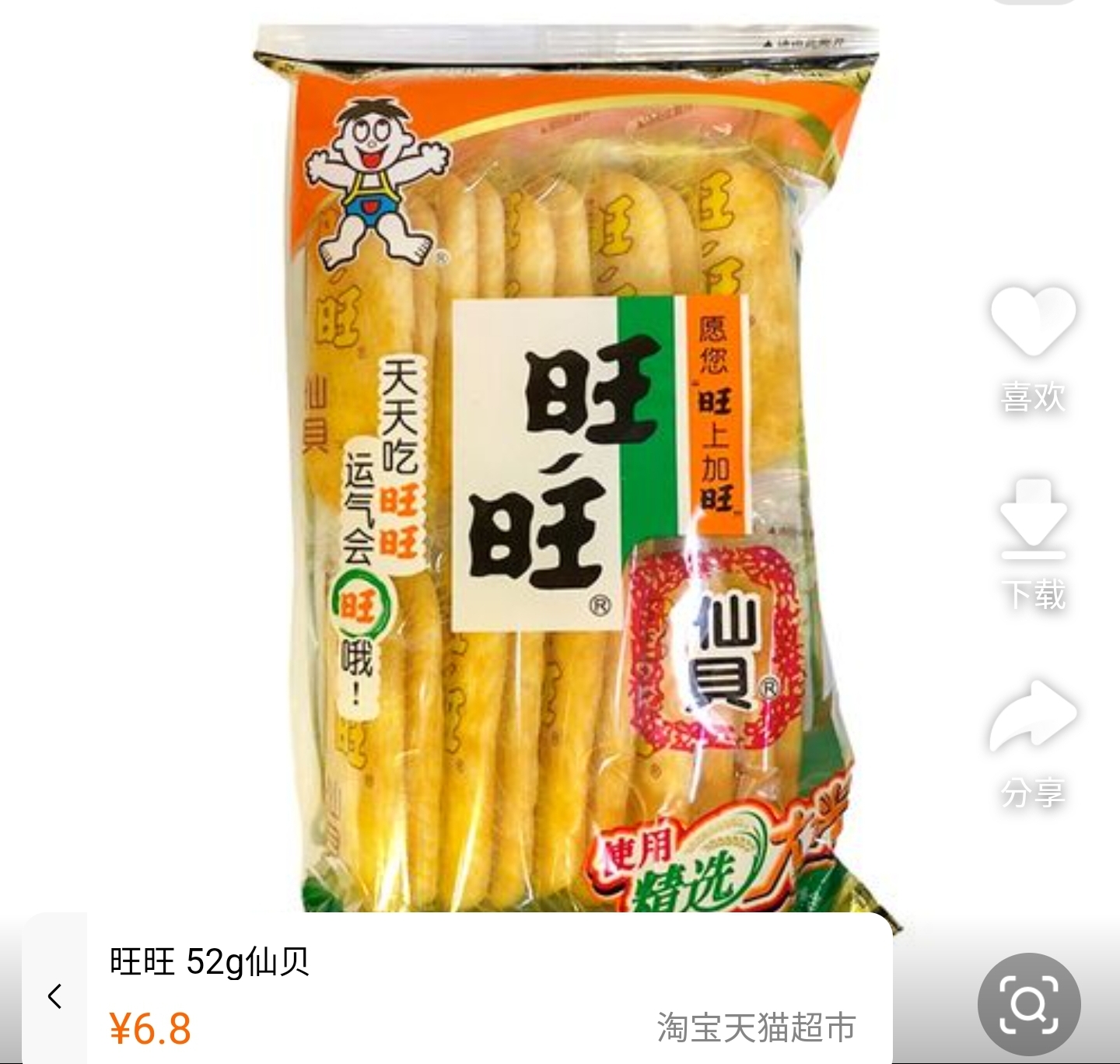Open the 旺旺 52g仙贝 product card

pyautogui.click(x=482, y=992)
